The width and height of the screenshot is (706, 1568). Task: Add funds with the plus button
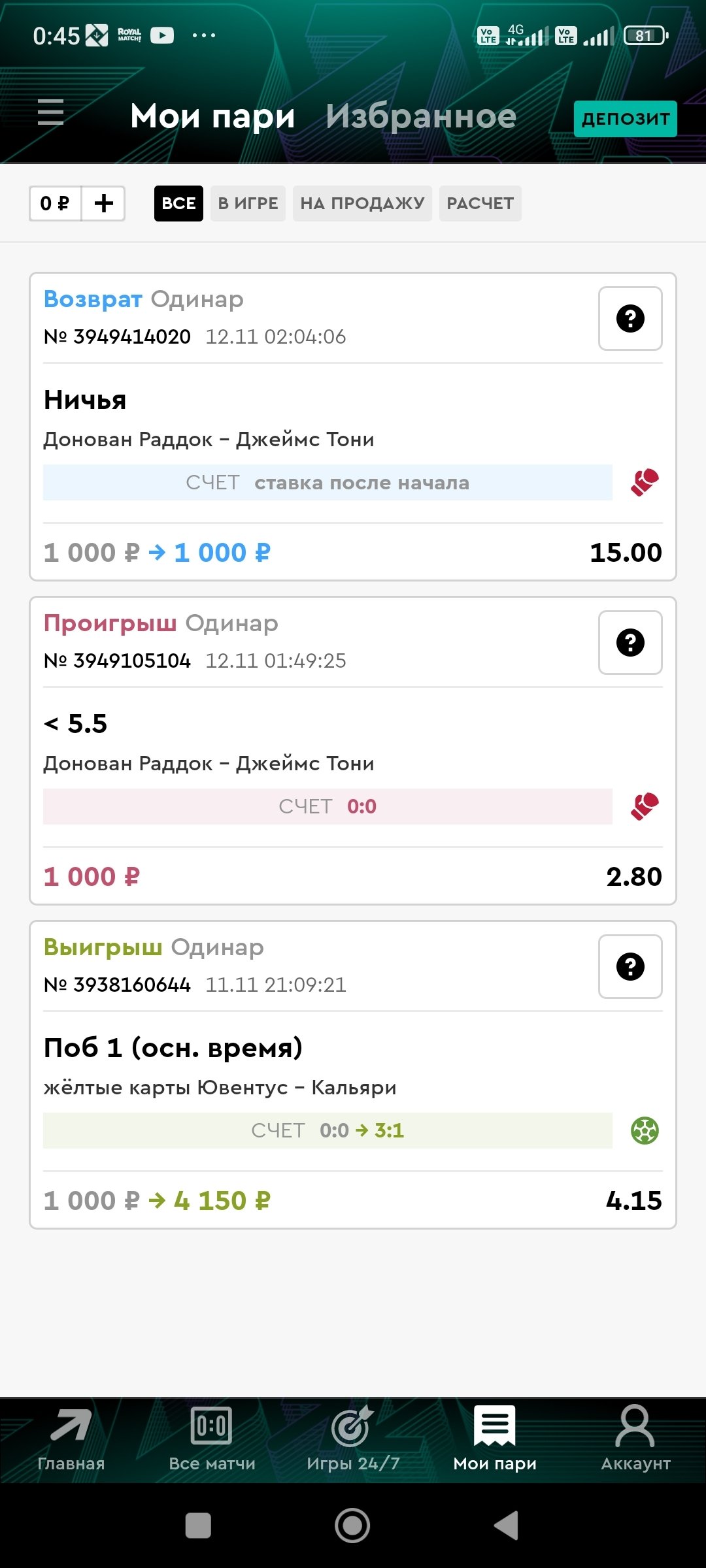click(x=103, y=203)
